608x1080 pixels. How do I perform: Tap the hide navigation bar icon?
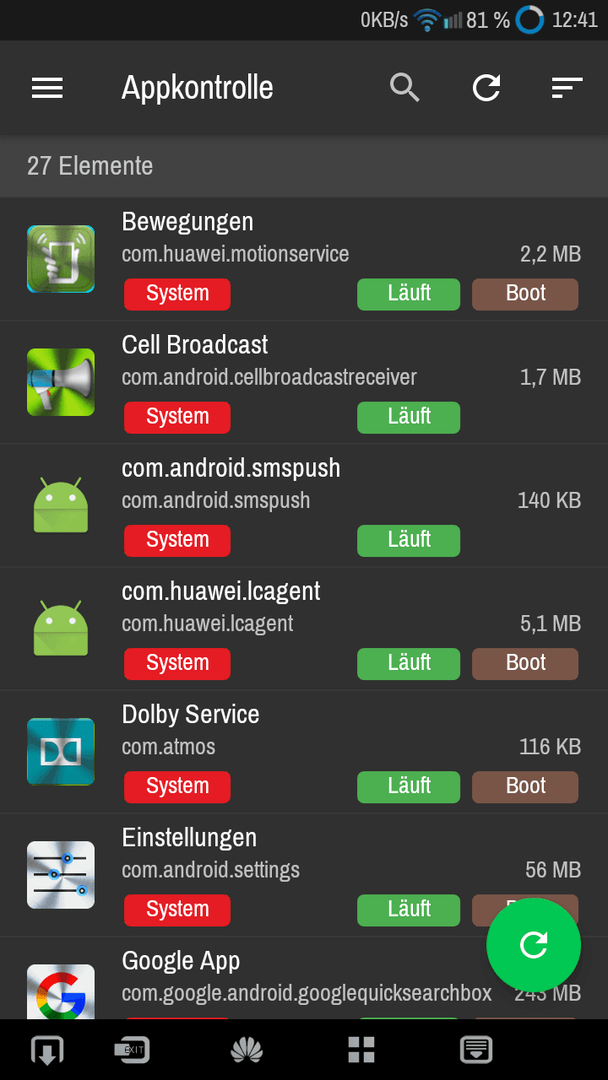(48, 1050)
